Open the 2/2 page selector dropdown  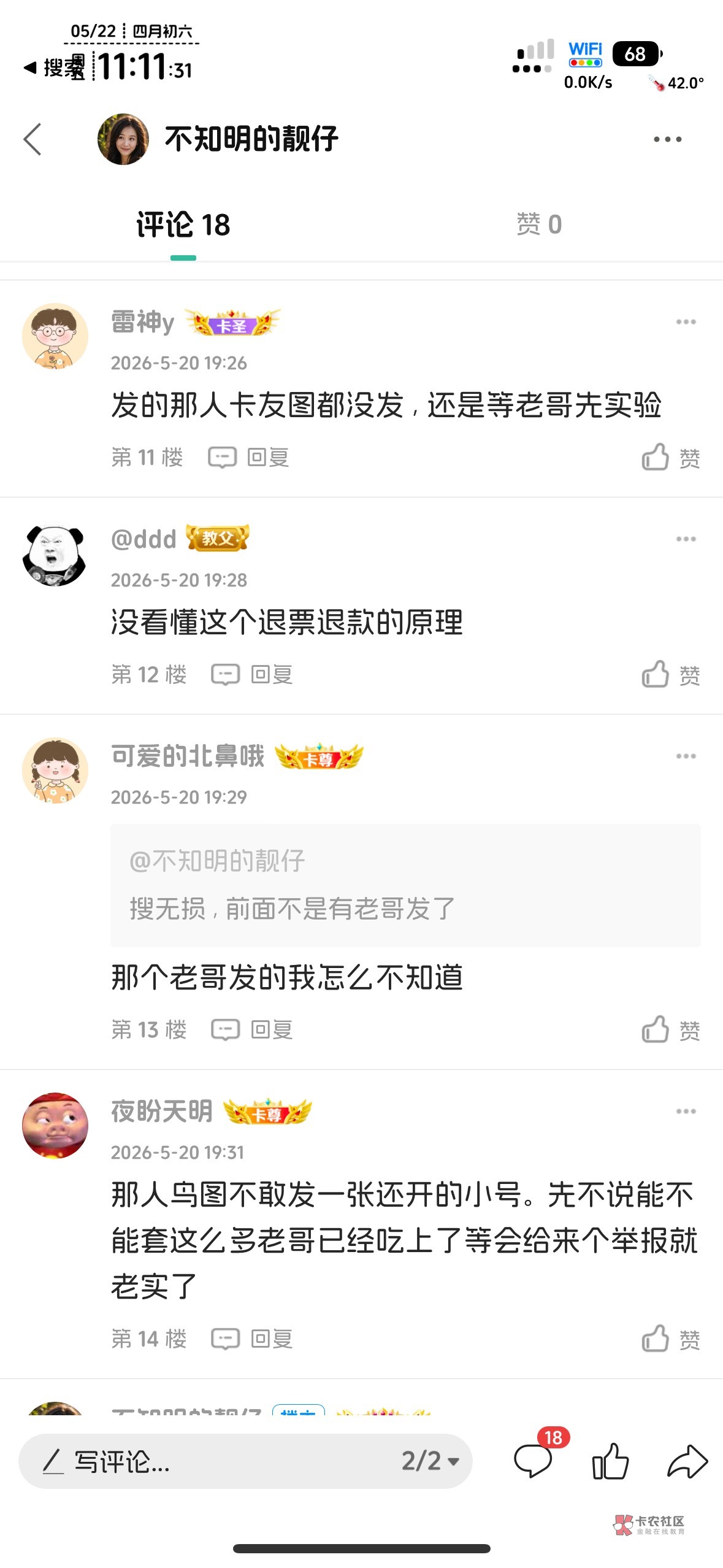[x=430, y=1461]
